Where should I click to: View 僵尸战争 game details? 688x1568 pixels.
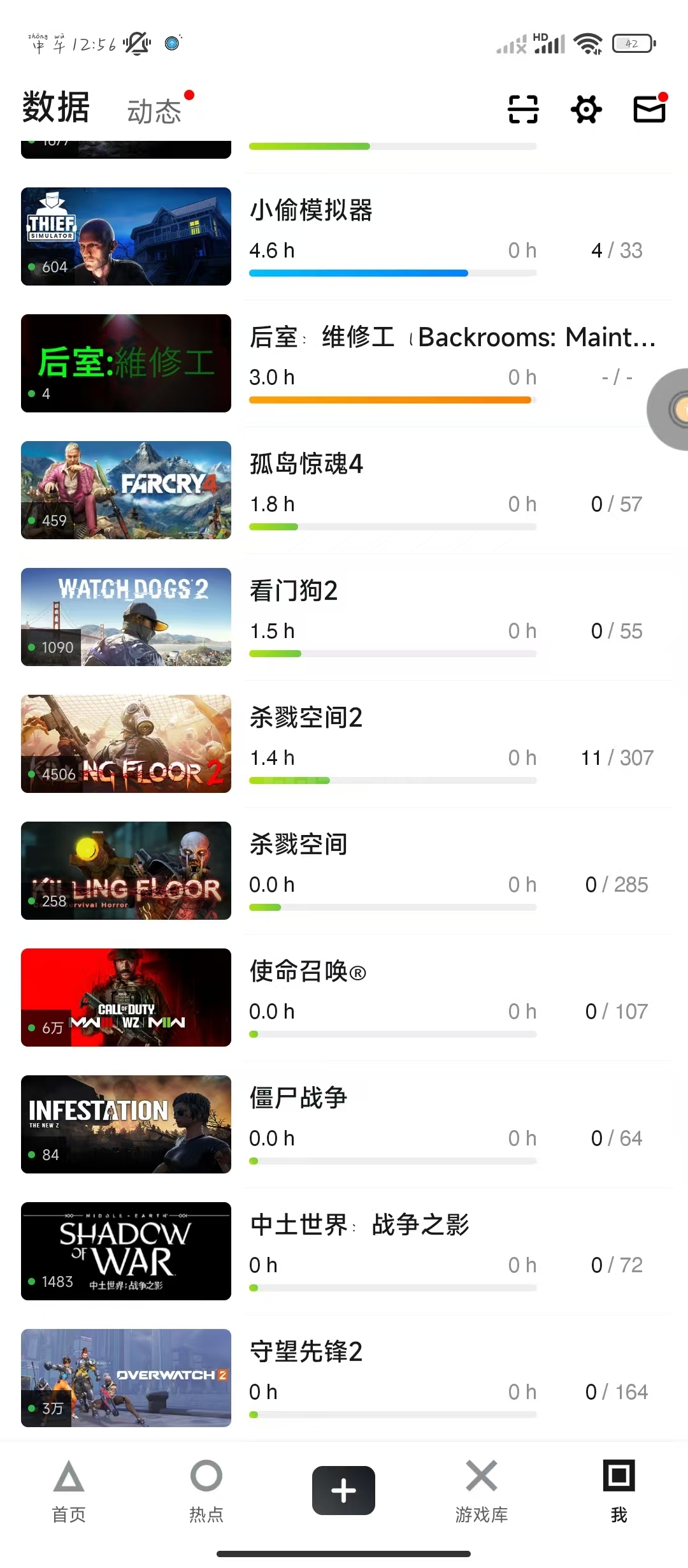[347, 1124]
